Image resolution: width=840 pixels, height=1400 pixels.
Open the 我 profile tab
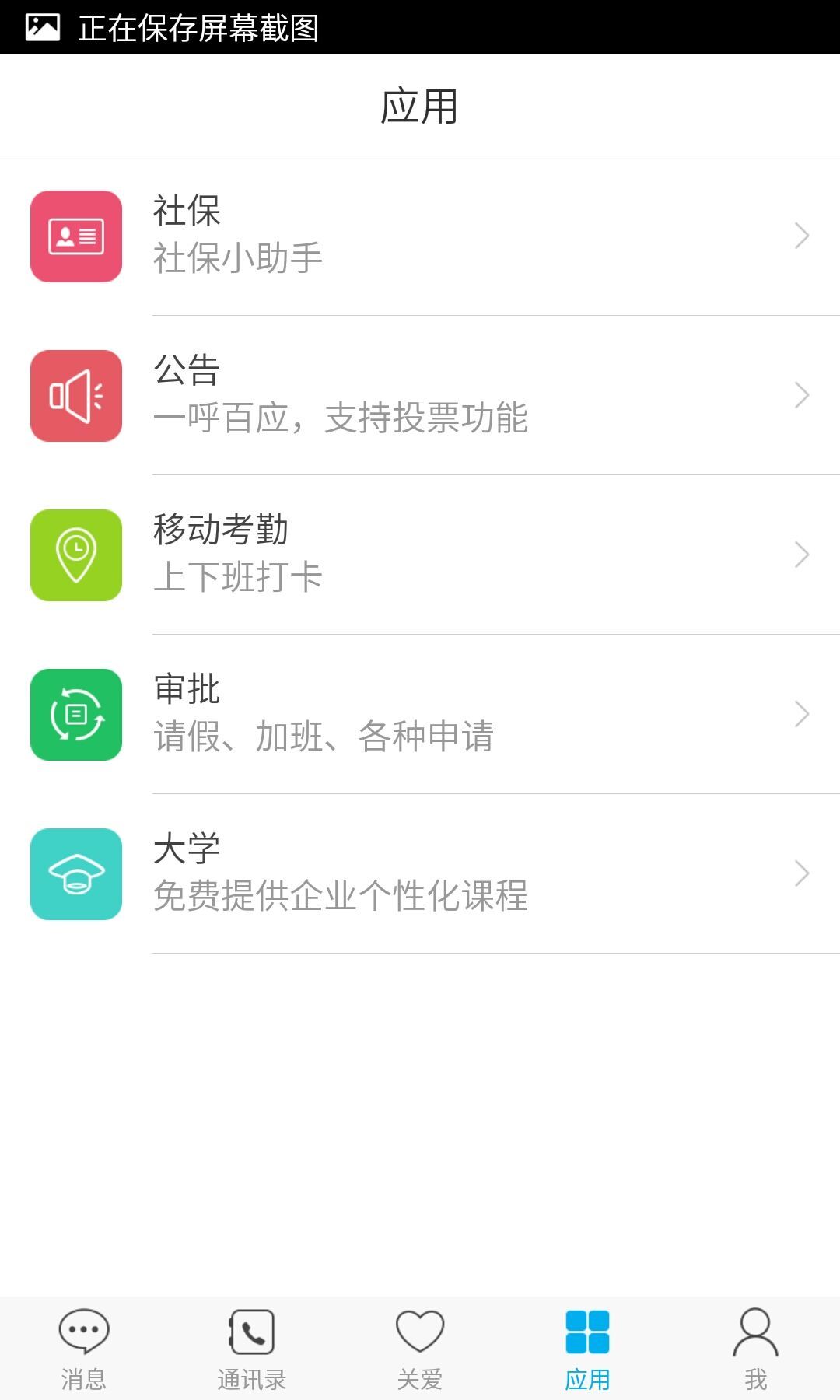pos(755,1349)
